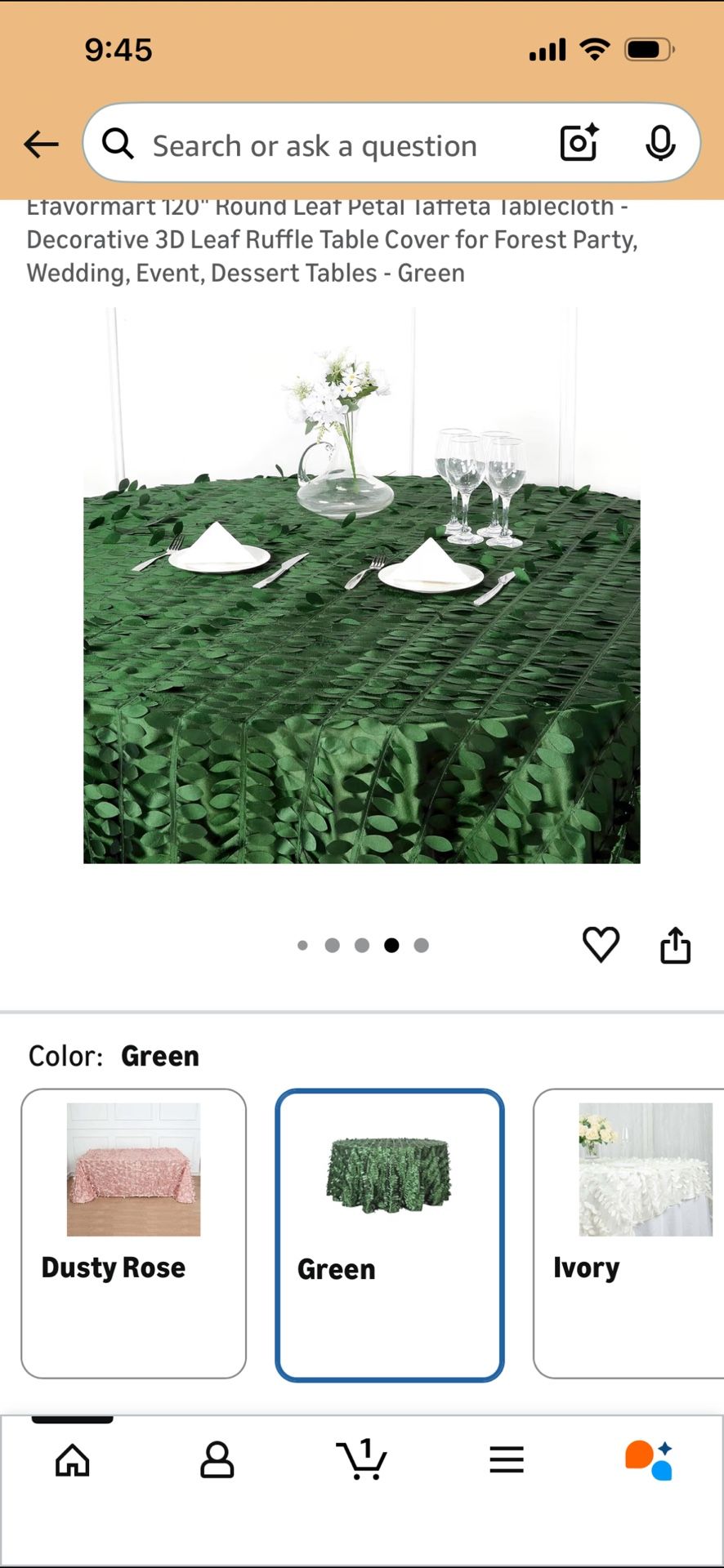Select the Green color option
Image resolution: width=724 pixels, height=1568 pixels.
coord(390,1235)
